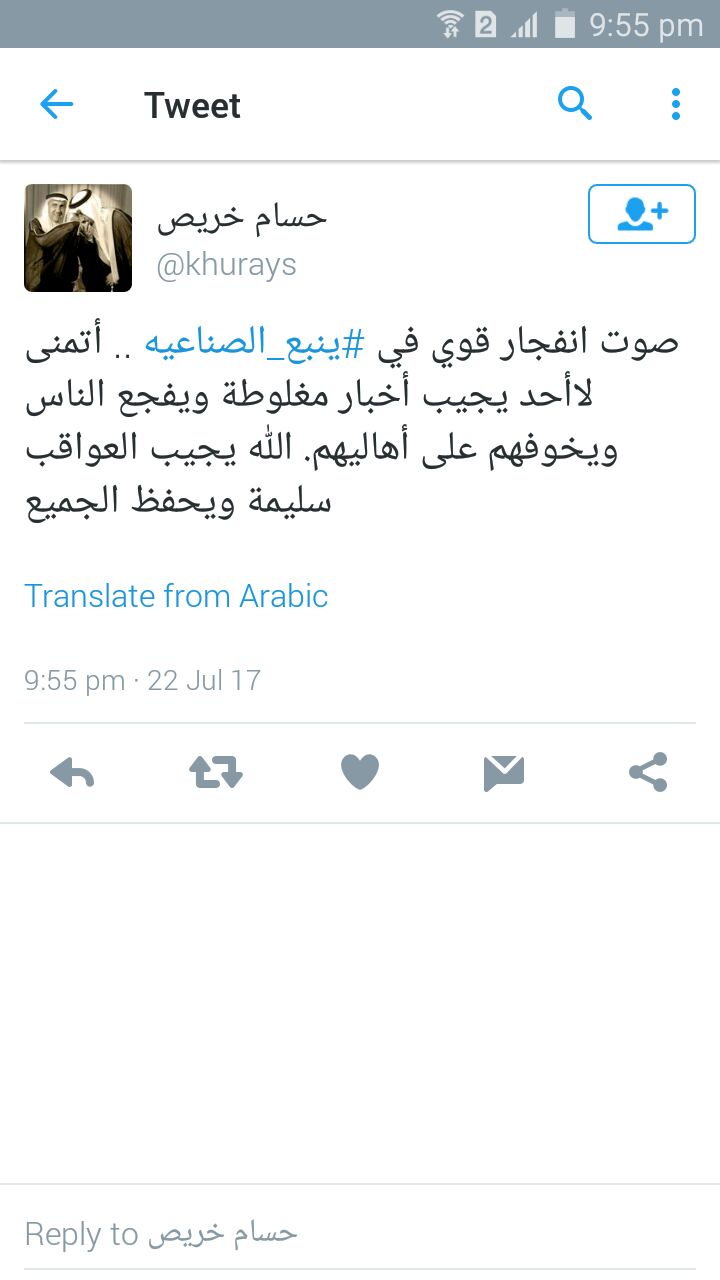Tap Translate from Arabic
Image resolution: width=720 pixels, height=1280 pixels.
pos(176,596)
